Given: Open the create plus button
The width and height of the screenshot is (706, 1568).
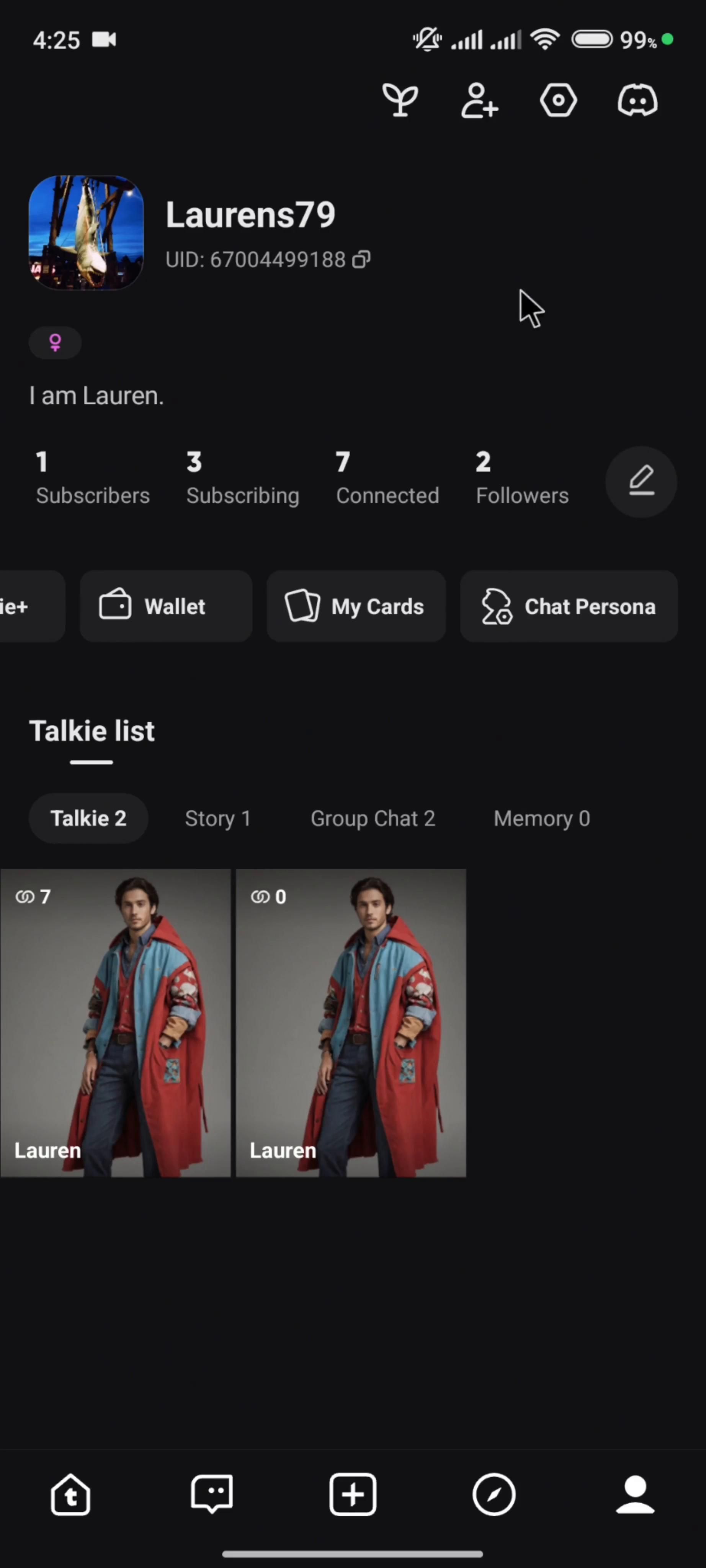Looking at the screenshot, I should [352, 1494].
